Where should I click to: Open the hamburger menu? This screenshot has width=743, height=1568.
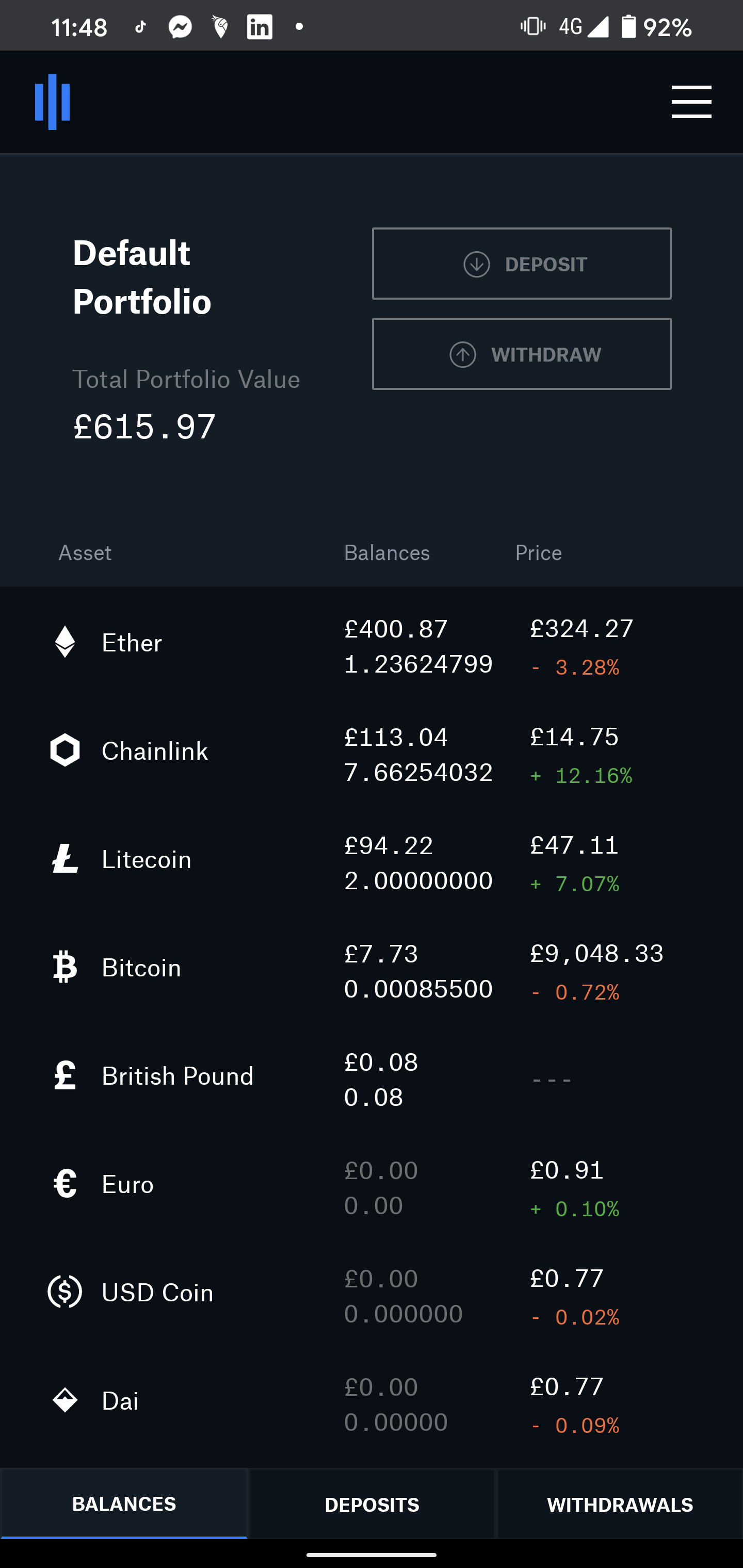[x=691, y=102]
